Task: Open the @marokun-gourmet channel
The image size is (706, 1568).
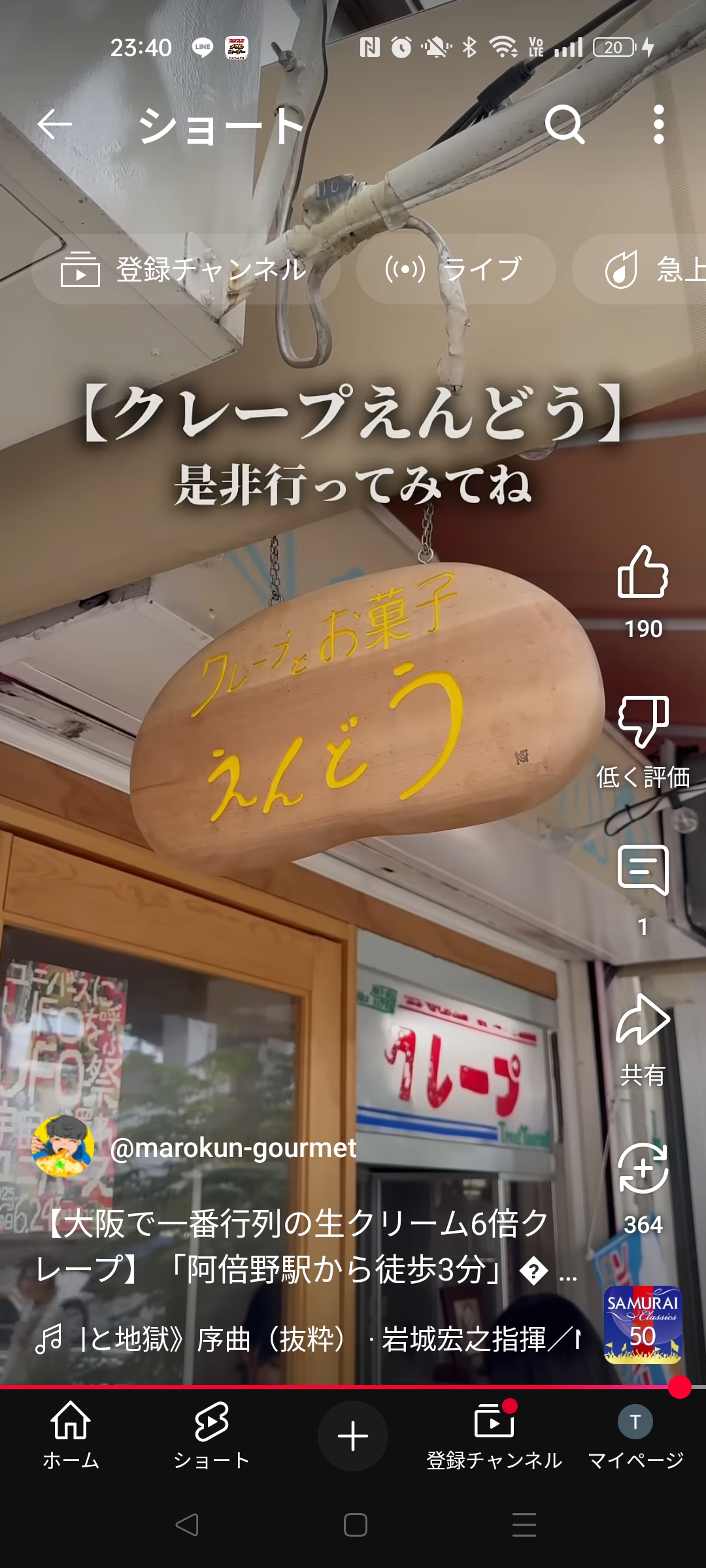Action: point(233,1148)
